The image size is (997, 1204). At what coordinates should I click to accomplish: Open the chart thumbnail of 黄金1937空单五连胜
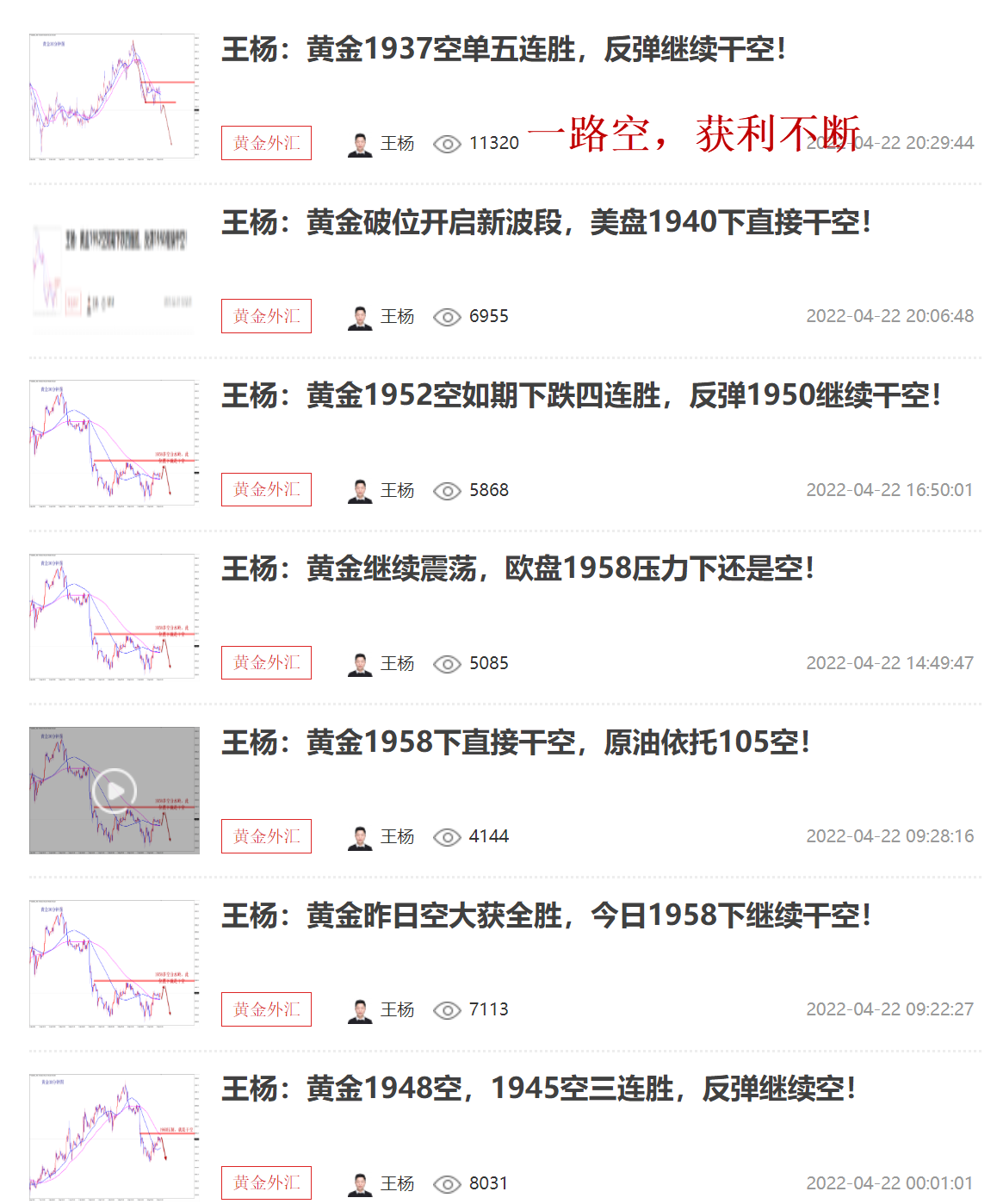coord(115,96)
